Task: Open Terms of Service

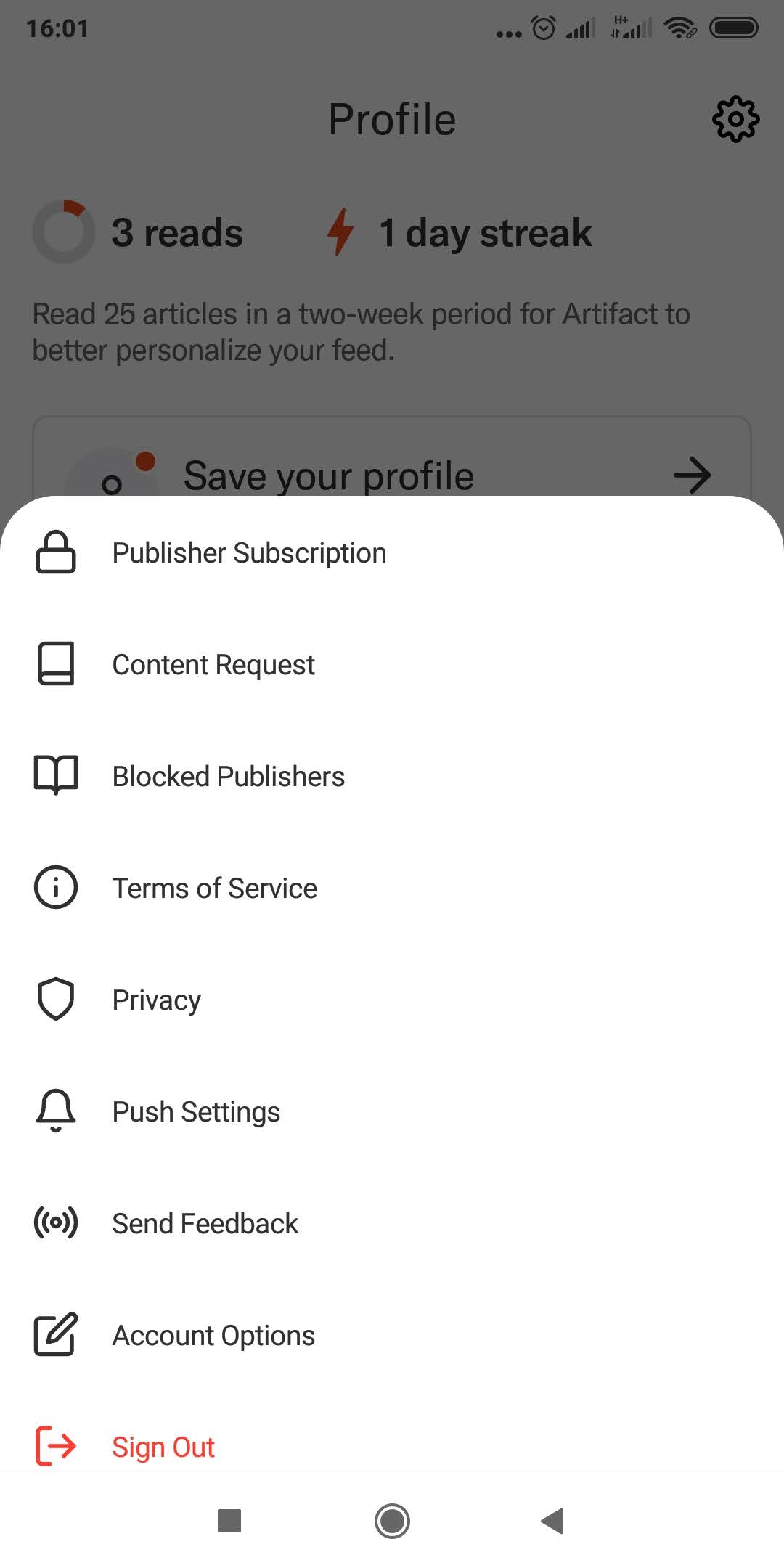Action: (392, 888)
